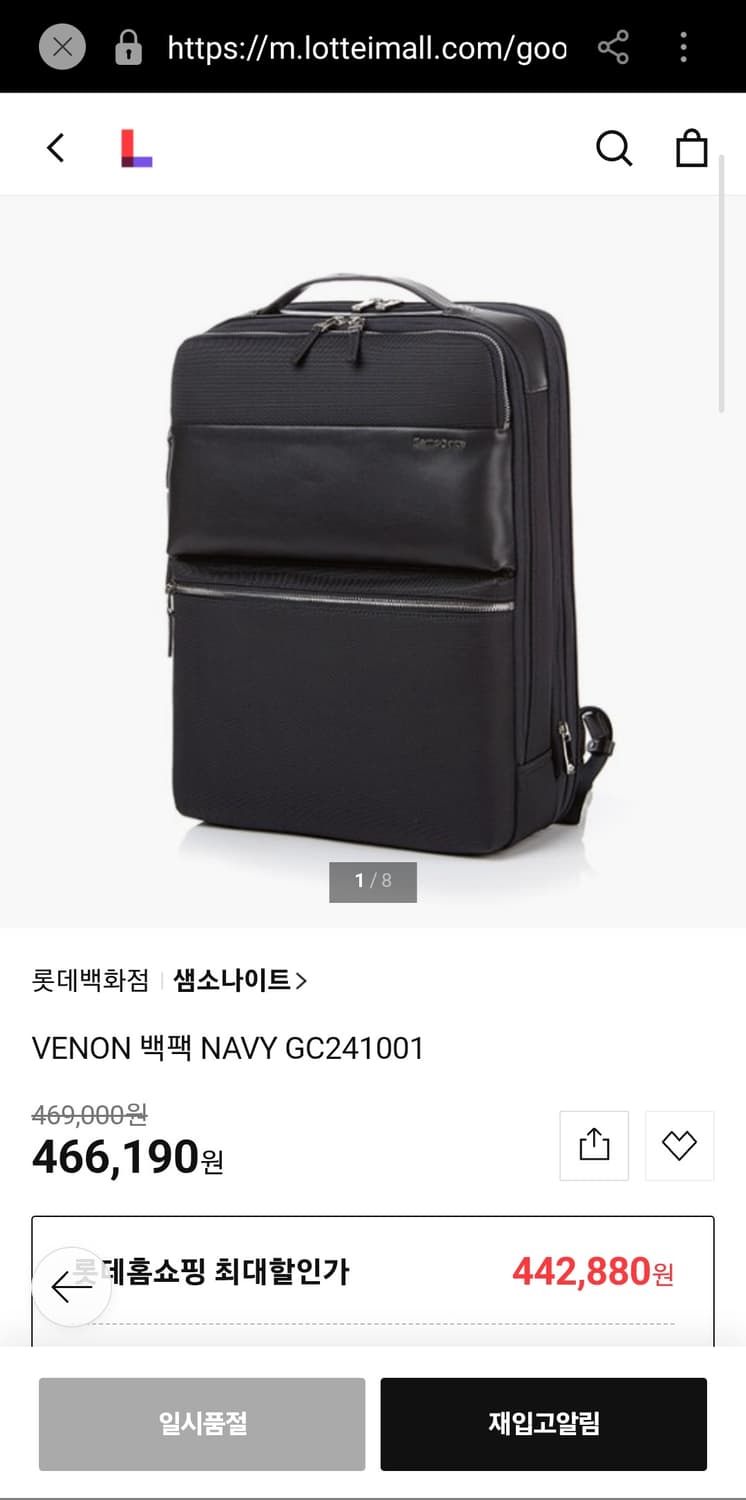The height and width of the screenshot is (1500, 746).
Task: Enable restock notification via 재입고알림
Action: tap(543, 1424)
